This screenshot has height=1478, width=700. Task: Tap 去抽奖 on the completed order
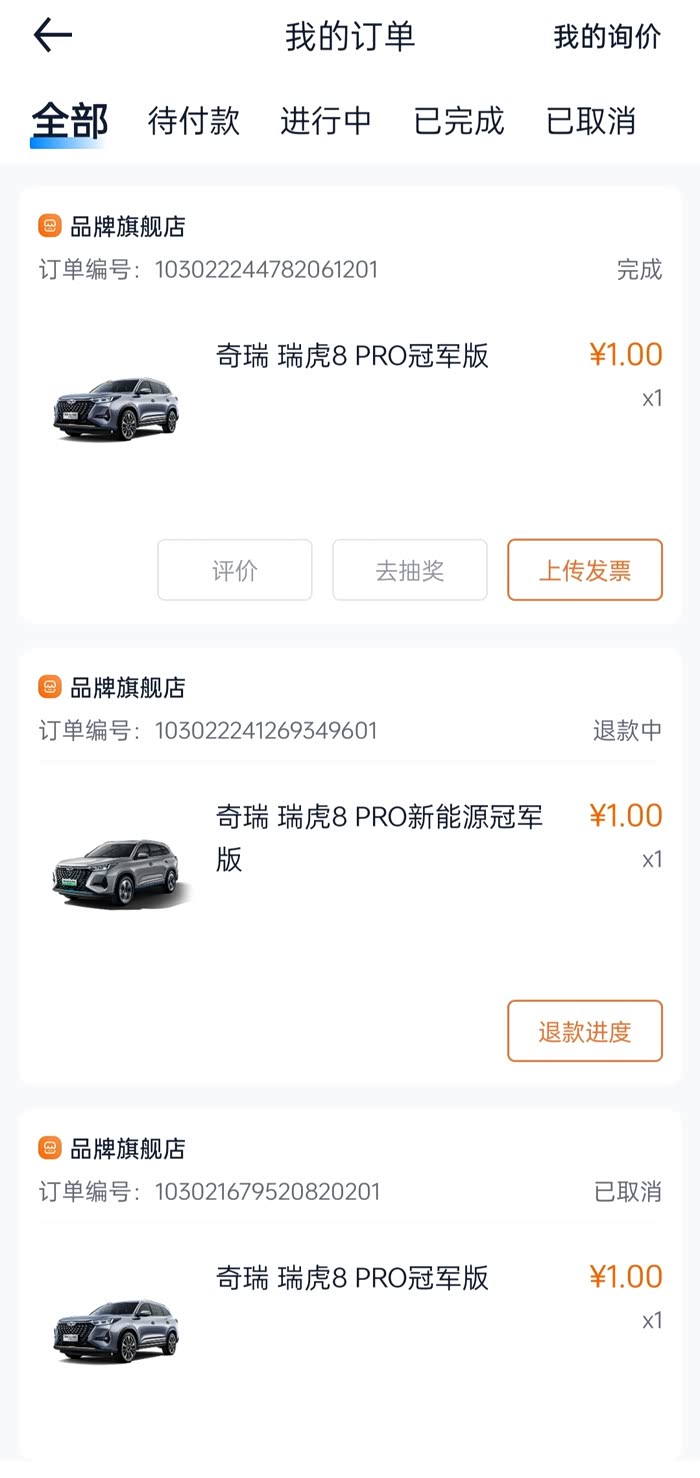(x=410, y=570)
